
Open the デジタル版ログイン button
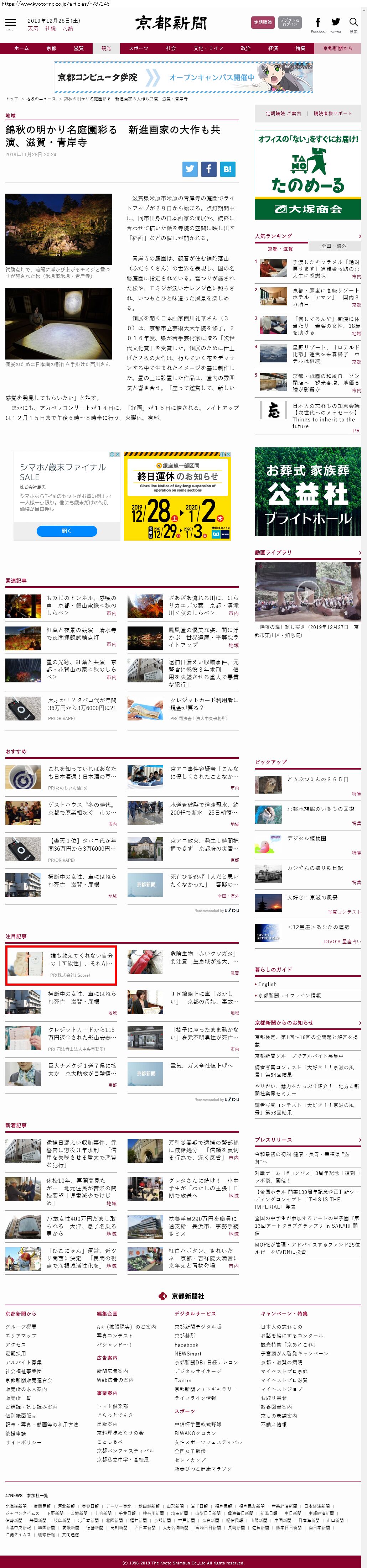[290, 22]
